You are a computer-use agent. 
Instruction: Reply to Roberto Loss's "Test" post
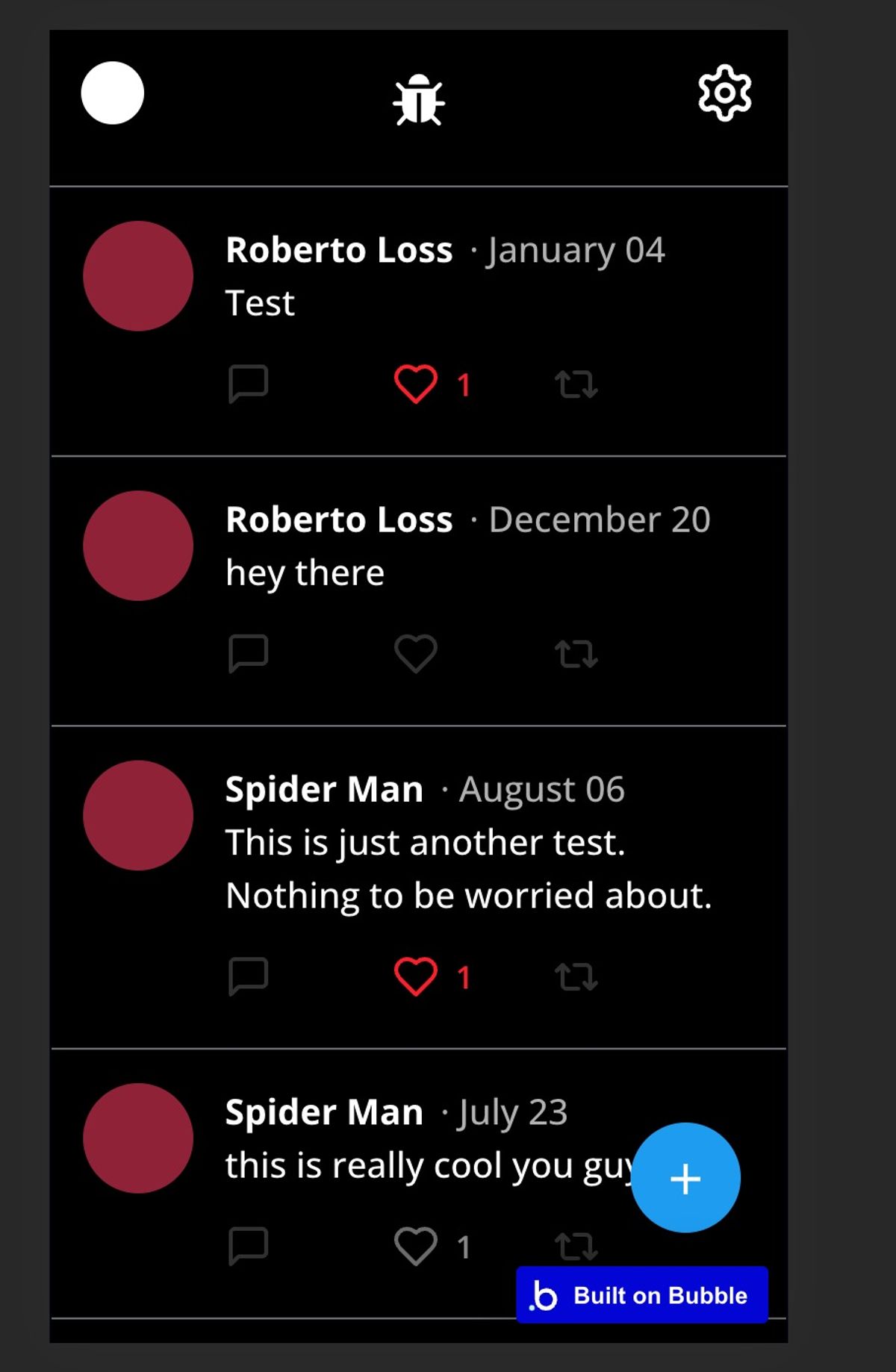(x=248, y=384)
